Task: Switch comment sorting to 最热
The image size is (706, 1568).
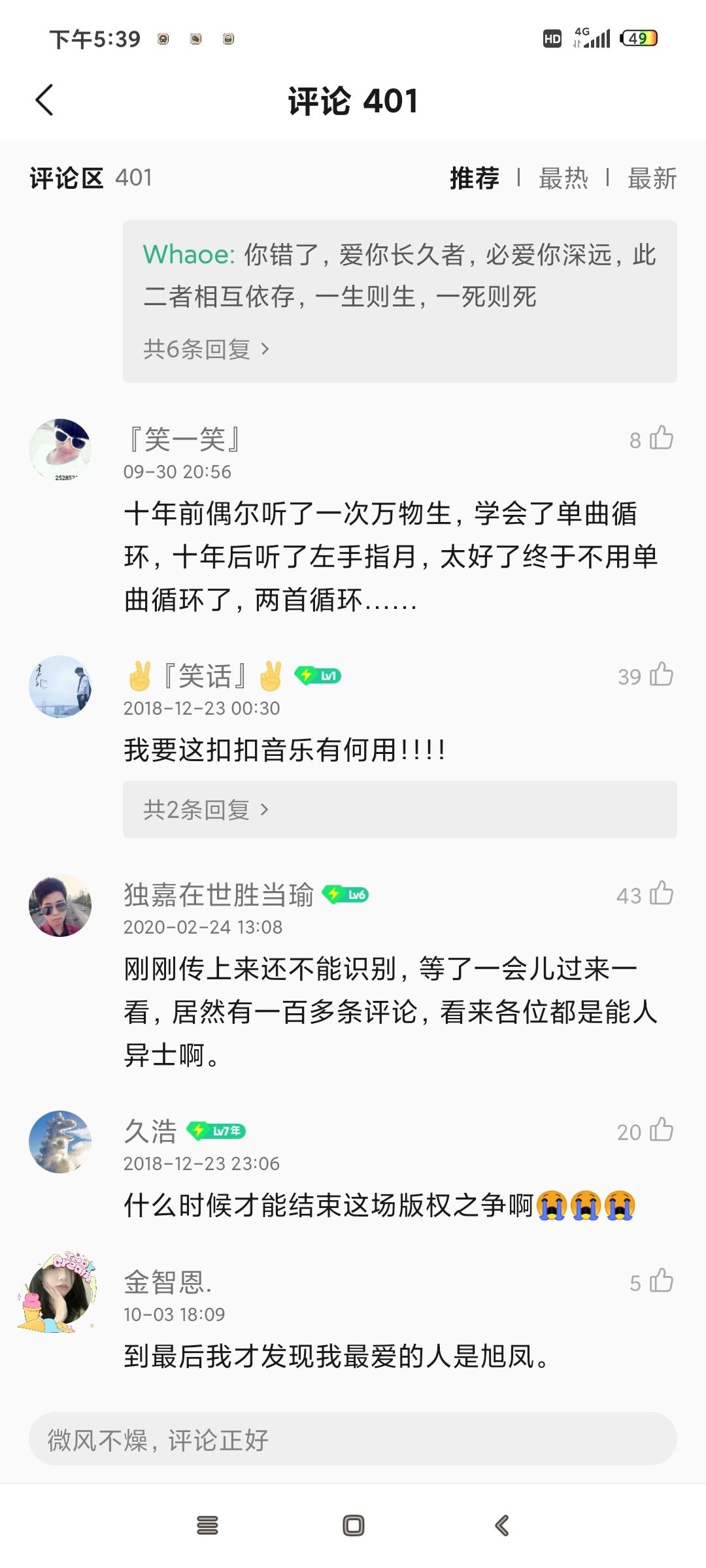Action: click(x=562, y=178)
